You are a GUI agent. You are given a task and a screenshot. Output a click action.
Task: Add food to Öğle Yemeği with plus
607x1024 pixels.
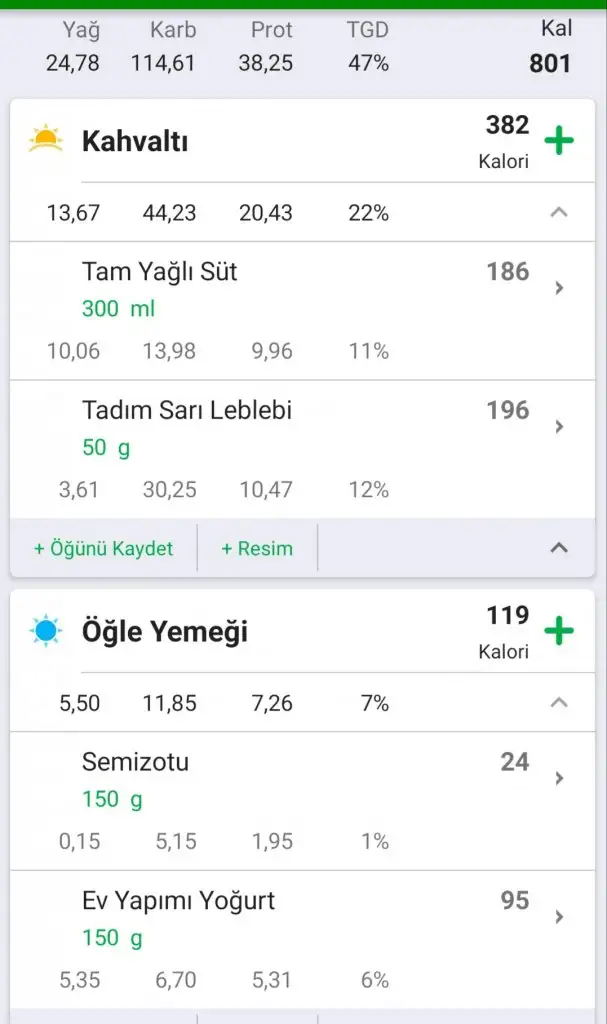pyautogui.click(x=559, y=631)
